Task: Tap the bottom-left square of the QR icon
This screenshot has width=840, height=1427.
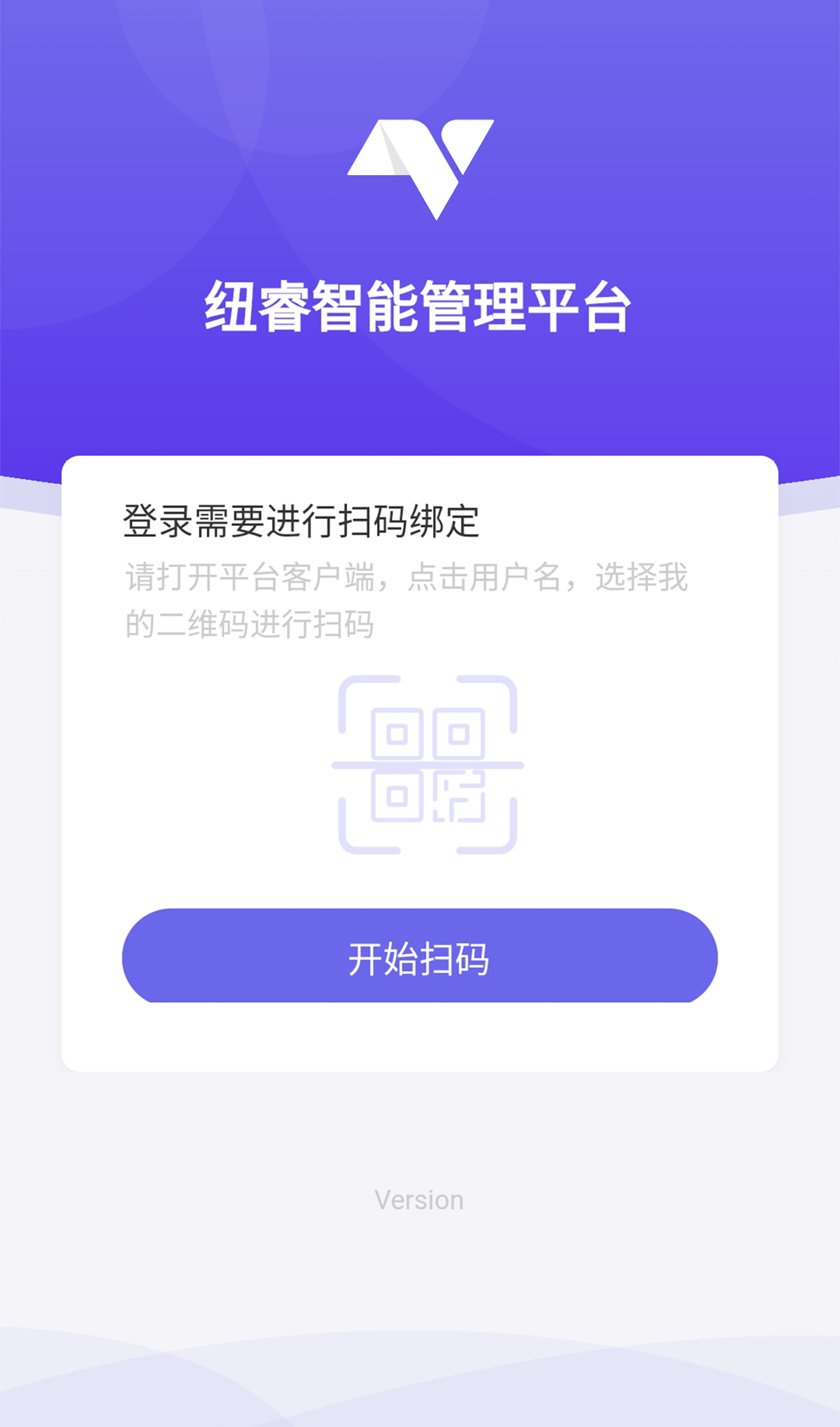Action: [x=397, y=795]
